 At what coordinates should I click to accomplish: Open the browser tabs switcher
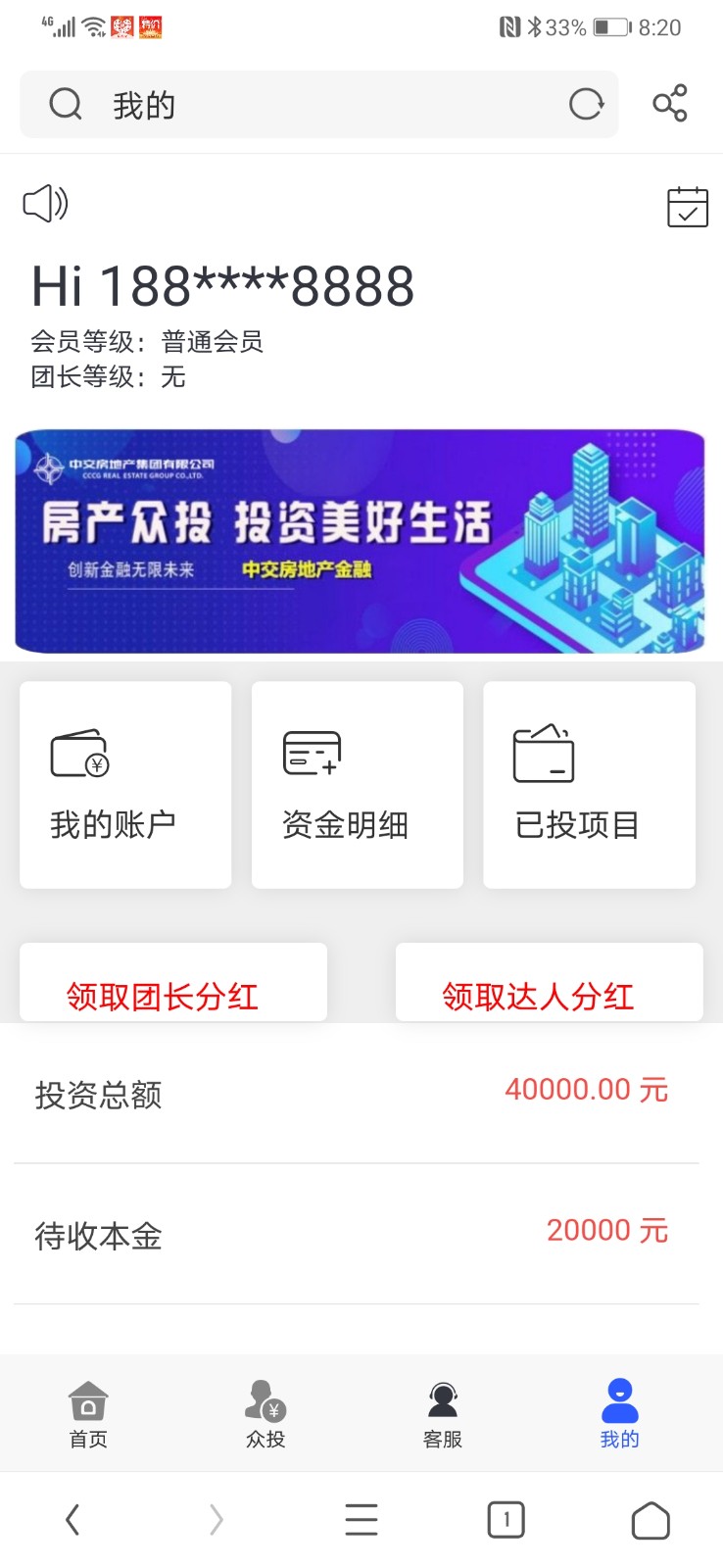[506, 1520]
